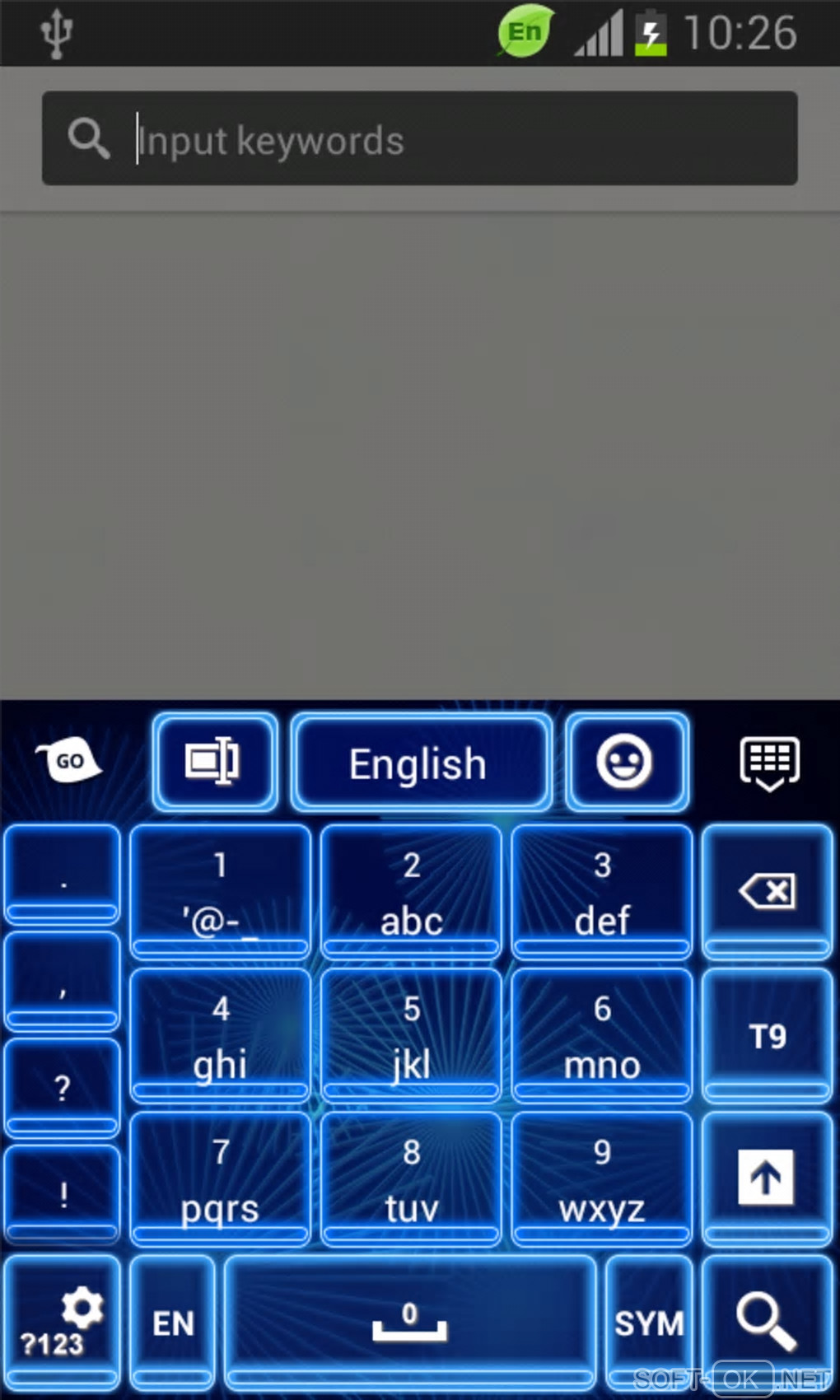Tap the 2 abc key
The image size is (840, 1400).
click(411, 892)
